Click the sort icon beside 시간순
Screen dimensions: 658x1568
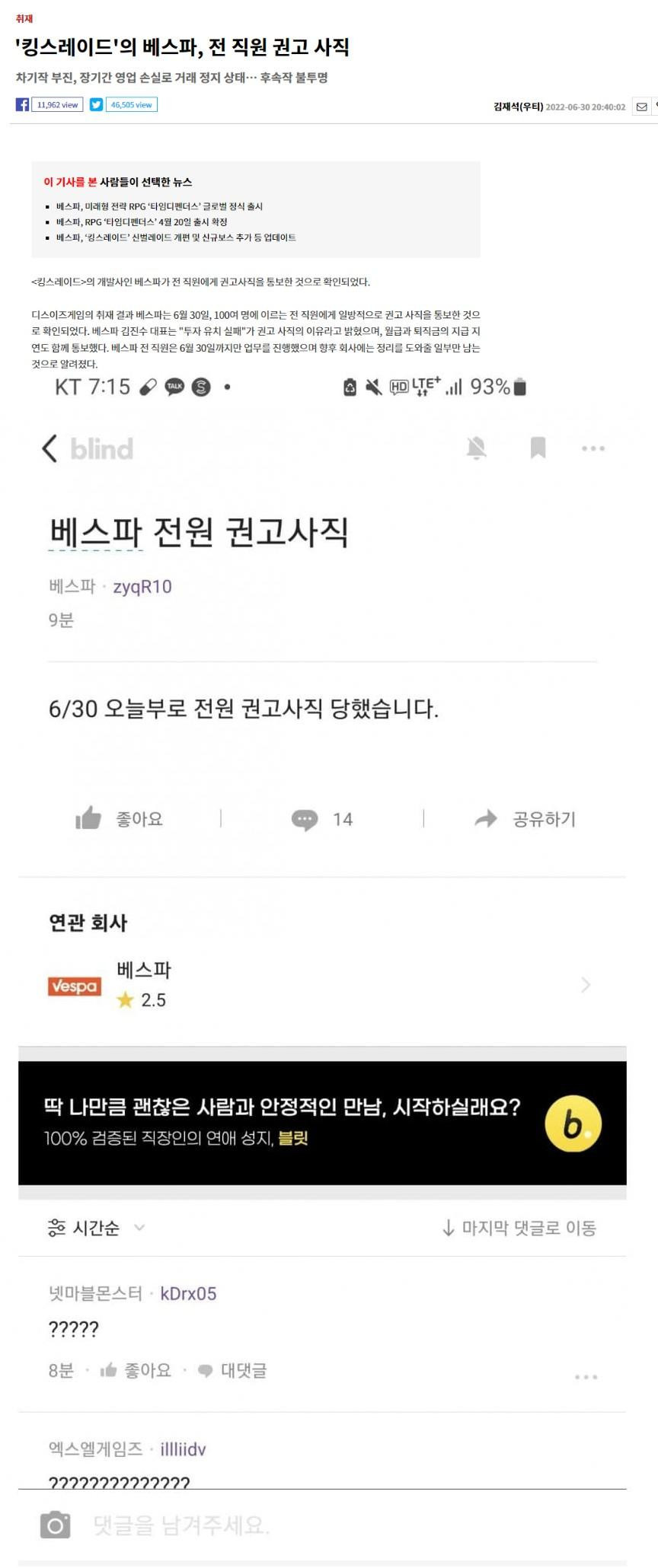[56, 1228]
